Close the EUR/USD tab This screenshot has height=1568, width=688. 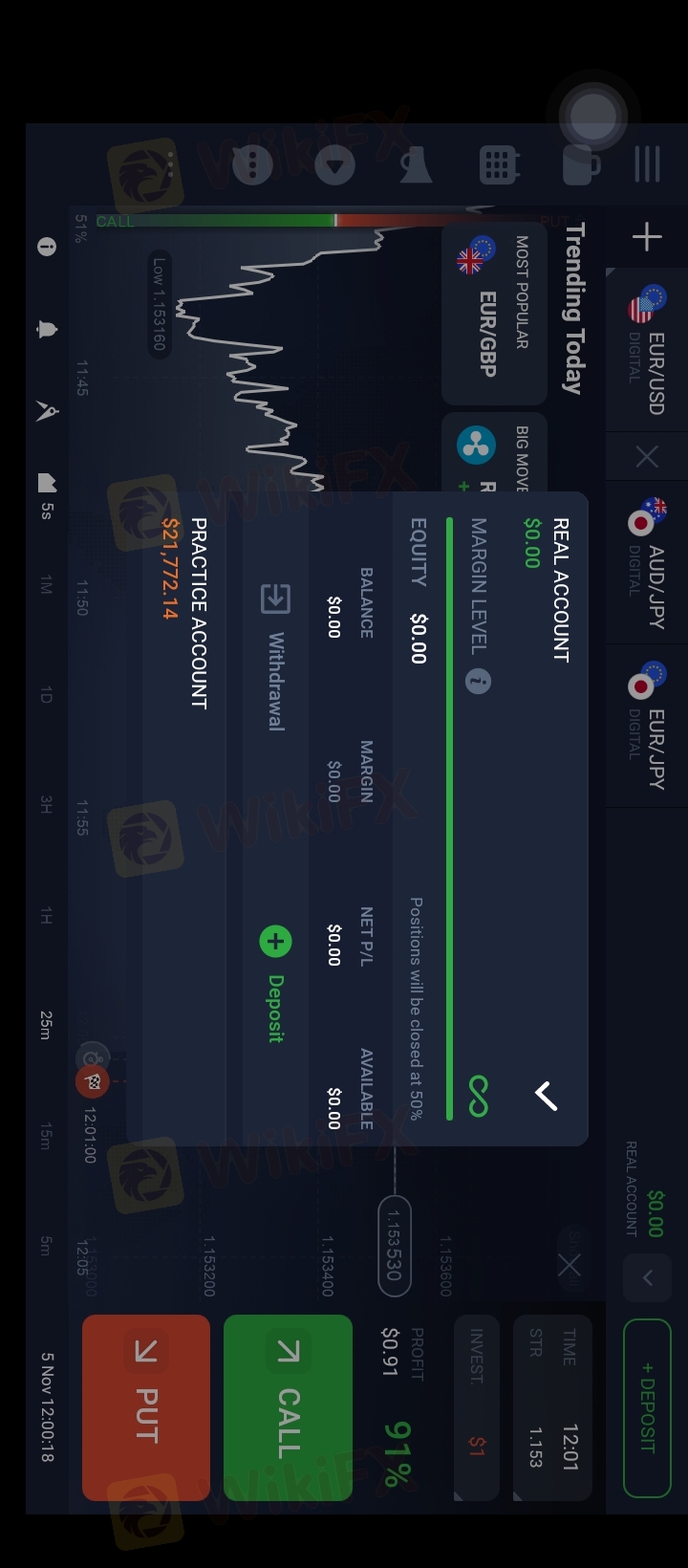click(647, 457)
